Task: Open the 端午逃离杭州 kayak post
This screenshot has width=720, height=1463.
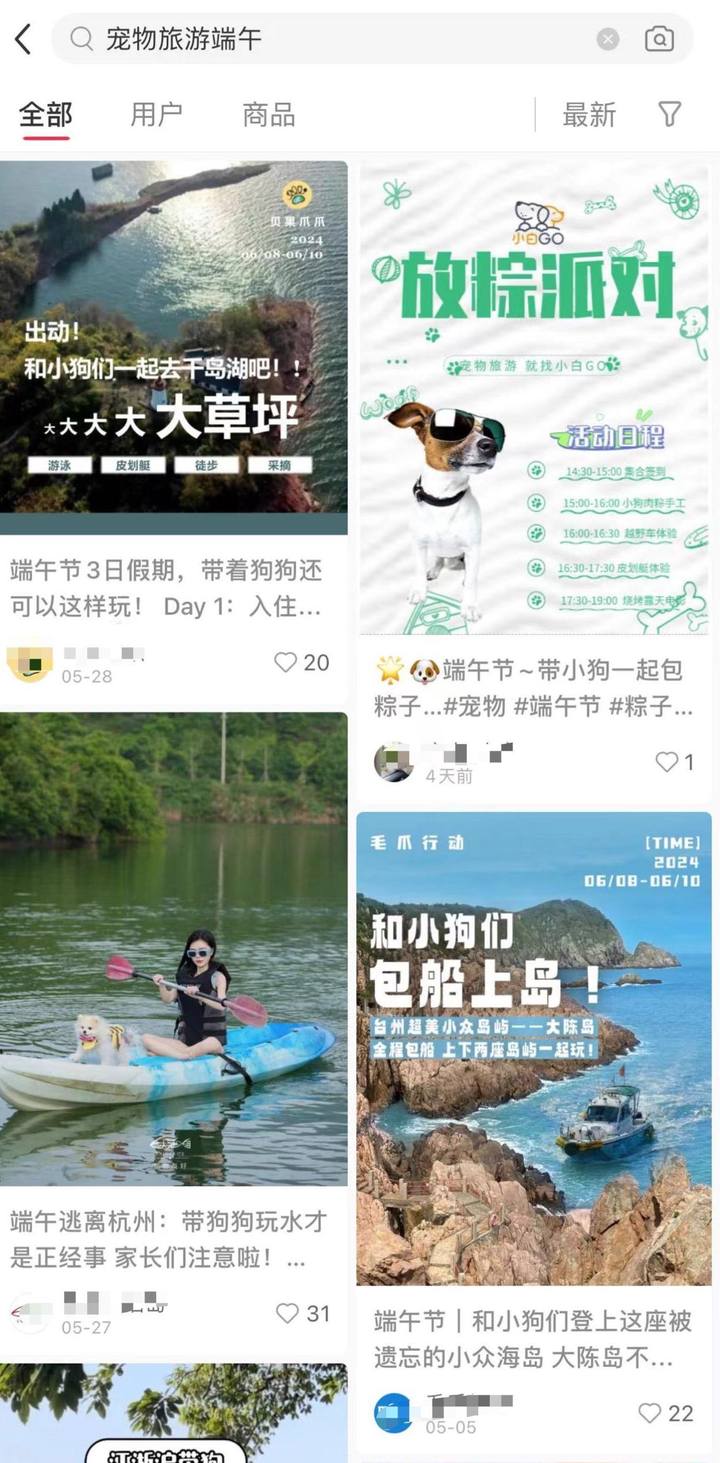Action: tap(174, 950)
